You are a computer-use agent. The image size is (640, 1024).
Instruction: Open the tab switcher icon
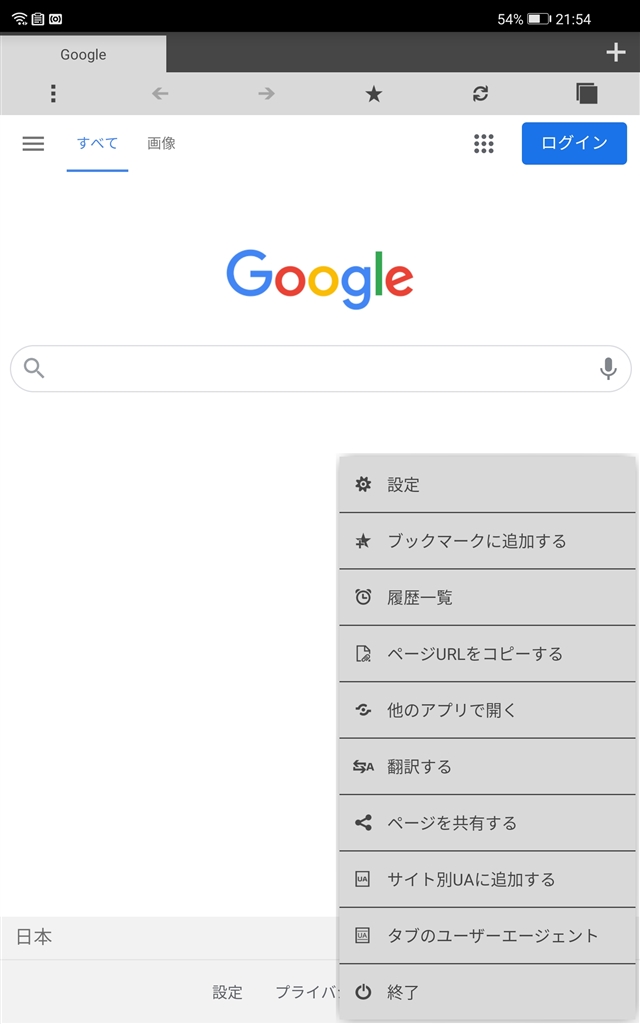point(586,93)
